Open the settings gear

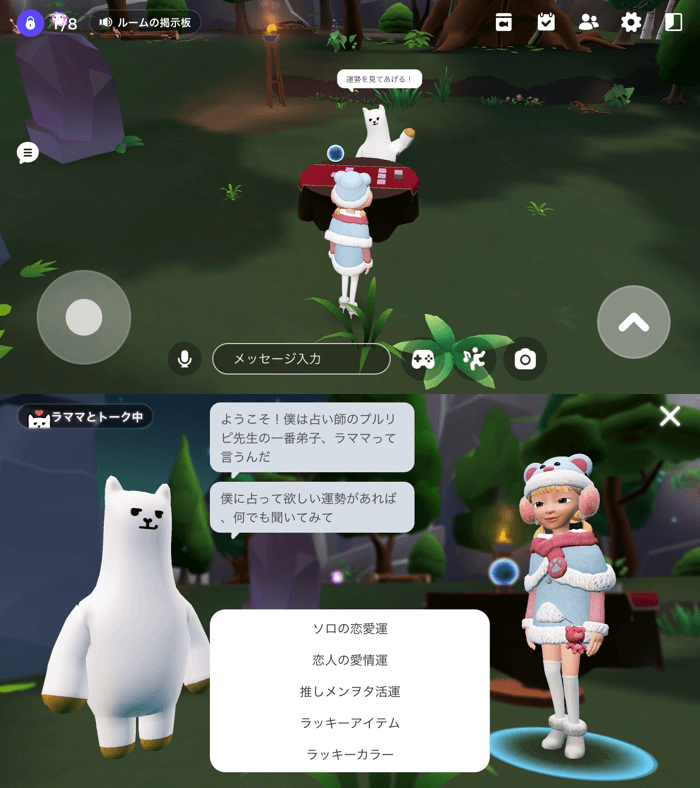(631, 22)
